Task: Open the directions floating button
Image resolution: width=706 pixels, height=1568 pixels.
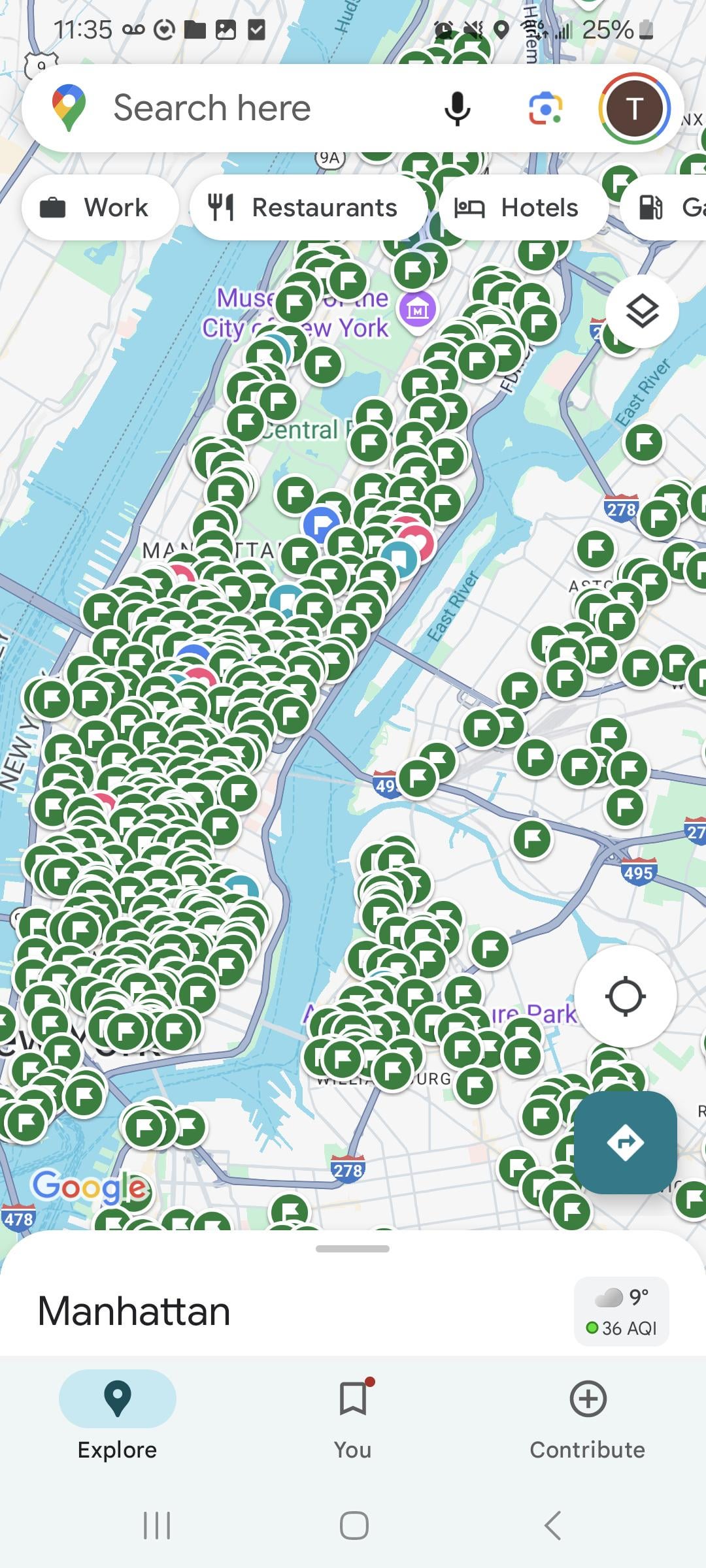Action: (626, 1143)
